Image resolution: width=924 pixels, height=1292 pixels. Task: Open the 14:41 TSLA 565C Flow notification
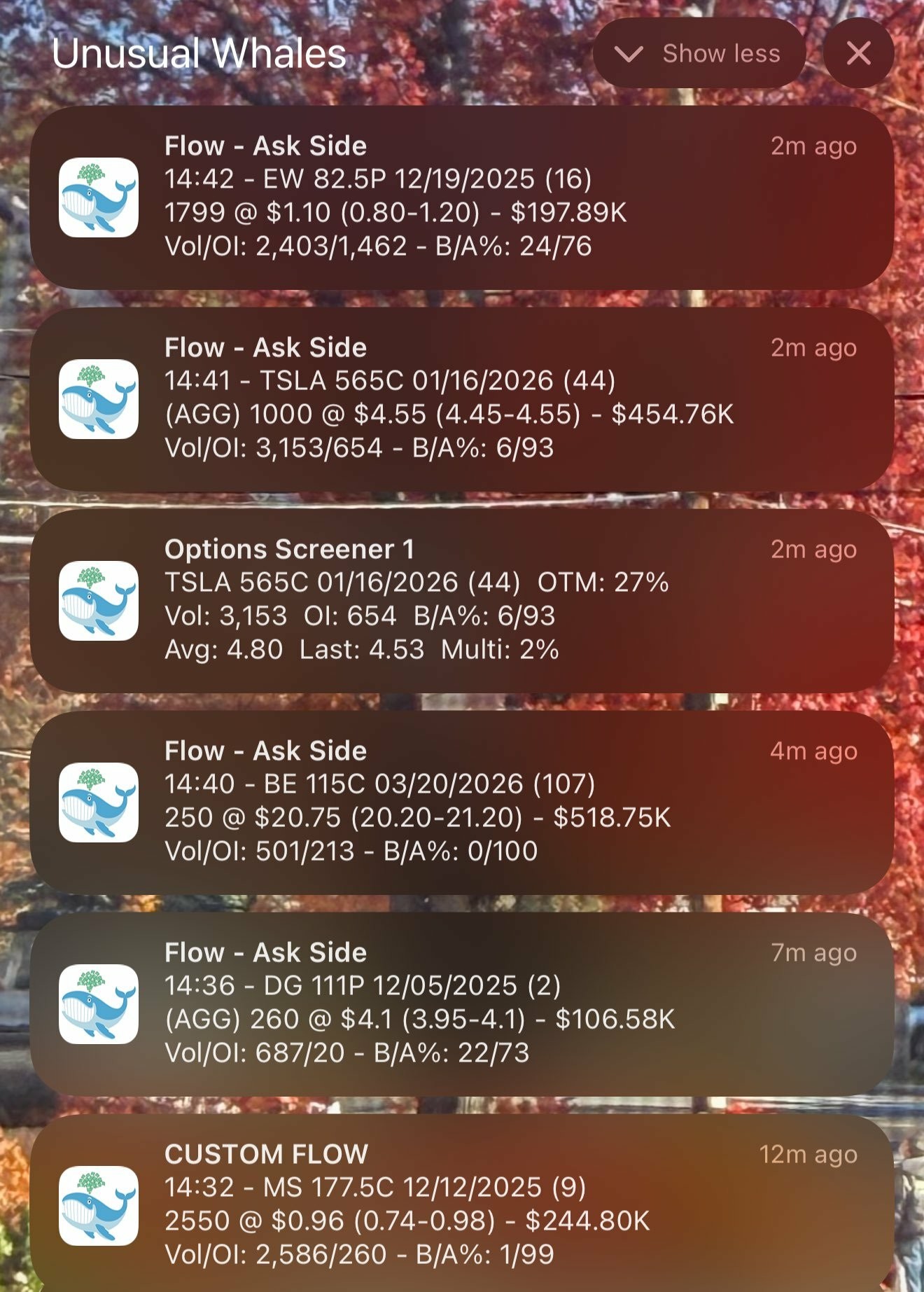pos(462,399)
